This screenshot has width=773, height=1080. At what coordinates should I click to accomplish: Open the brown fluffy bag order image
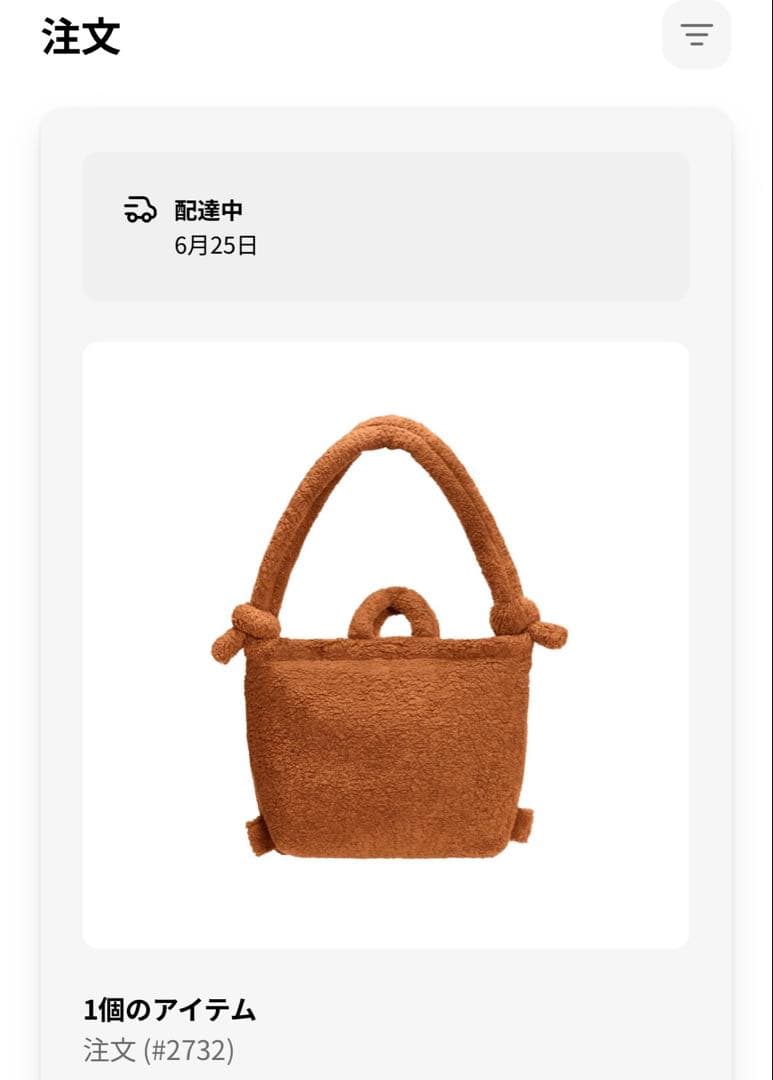[x=386, y=644]
